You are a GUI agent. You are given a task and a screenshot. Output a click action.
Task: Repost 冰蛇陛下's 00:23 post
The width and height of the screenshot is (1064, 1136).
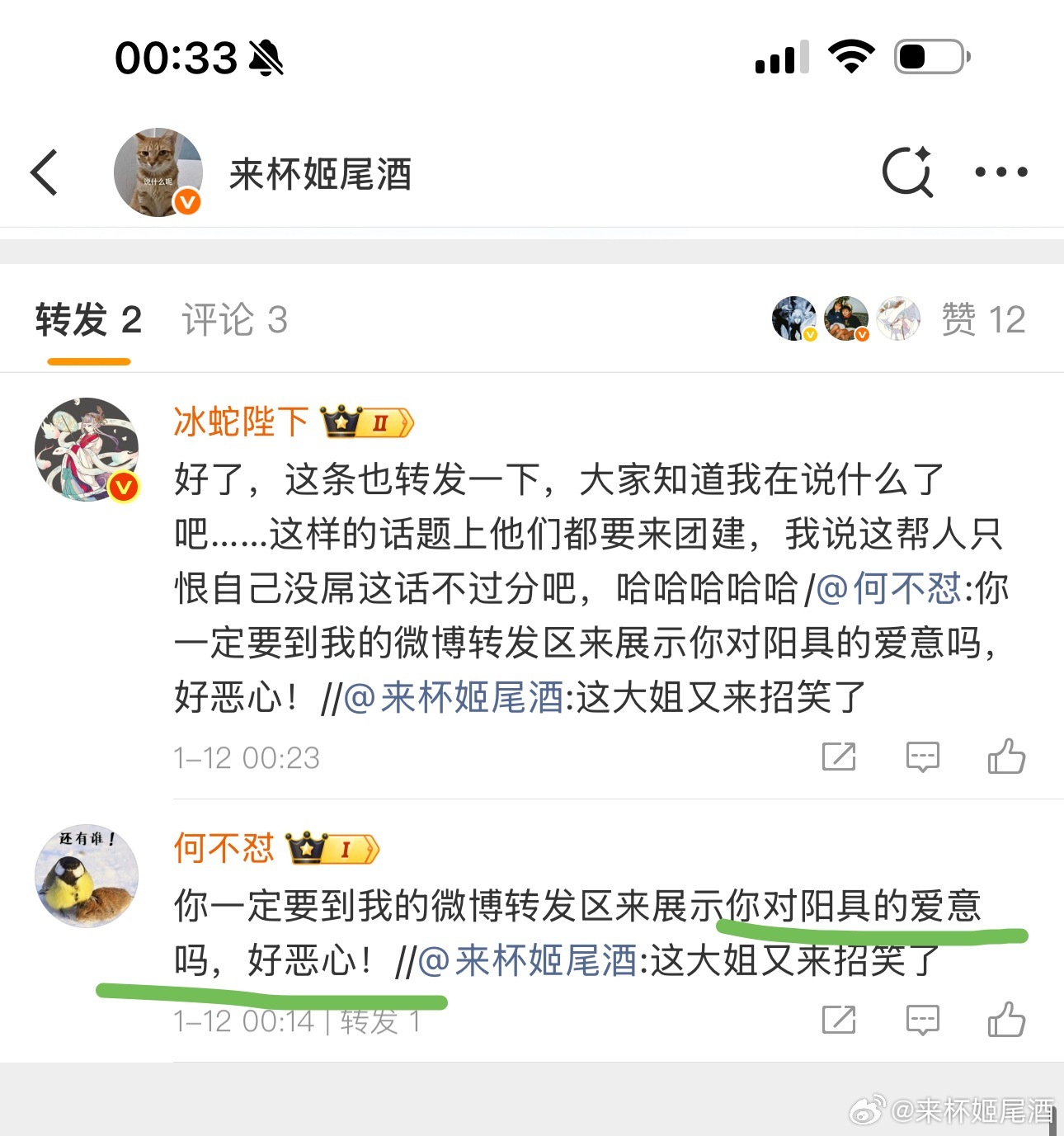pyautogui.click(x=839, y=757)
